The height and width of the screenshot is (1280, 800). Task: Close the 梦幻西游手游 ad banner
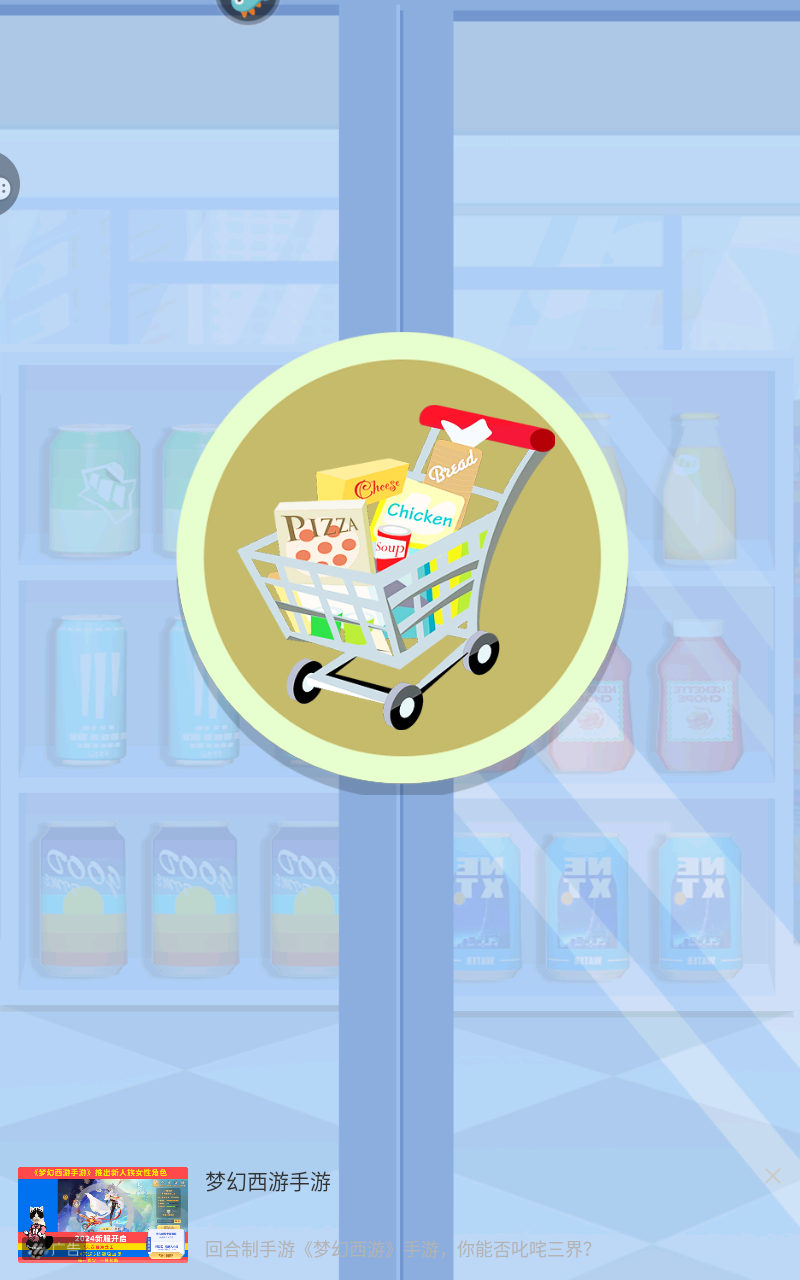772,1176
